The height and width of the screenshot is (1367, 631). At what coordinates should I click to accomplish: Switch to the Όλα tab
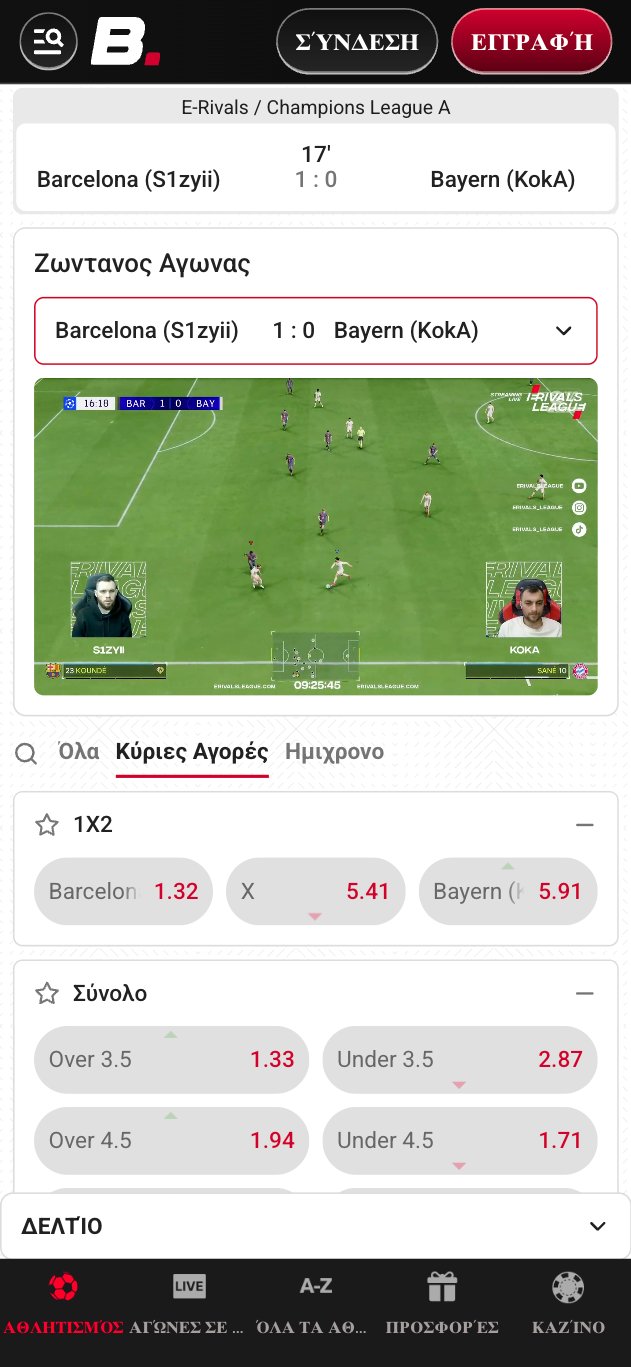pyautogui.click(x=79, y=752)
